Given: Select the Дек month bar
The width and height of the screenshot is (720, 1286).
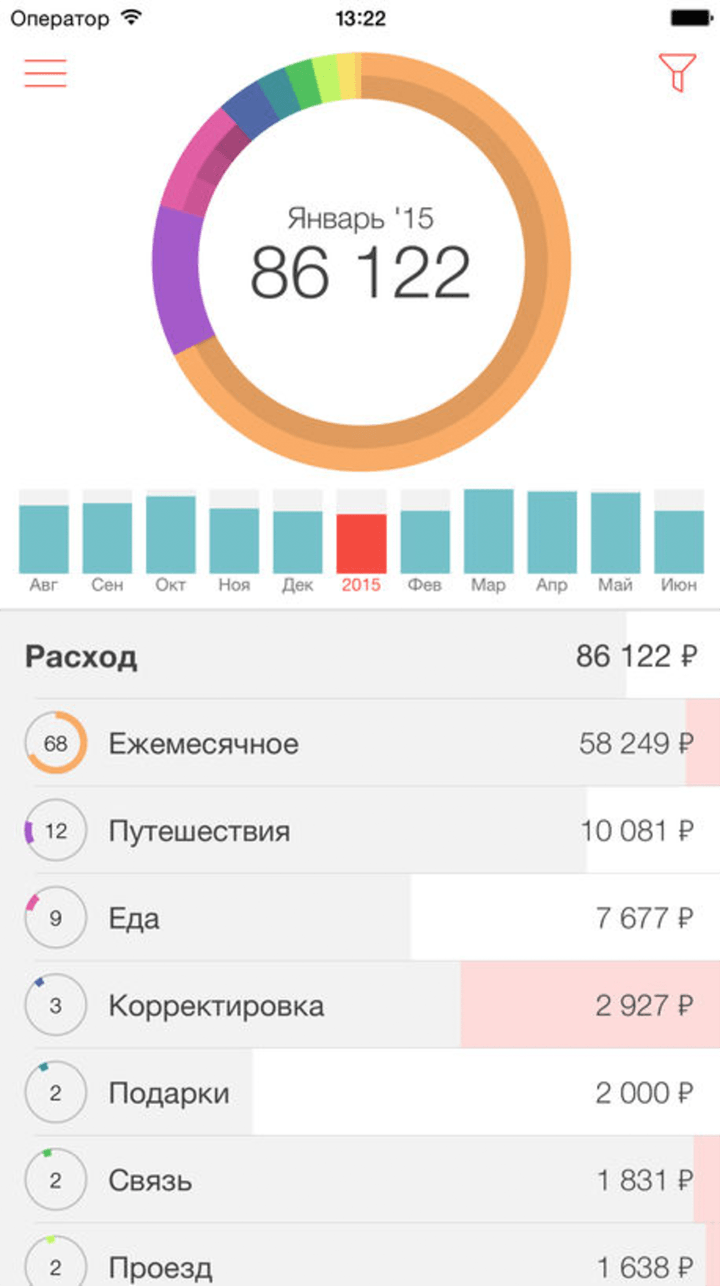Looking at the screenshot, I should coord(298,542).
